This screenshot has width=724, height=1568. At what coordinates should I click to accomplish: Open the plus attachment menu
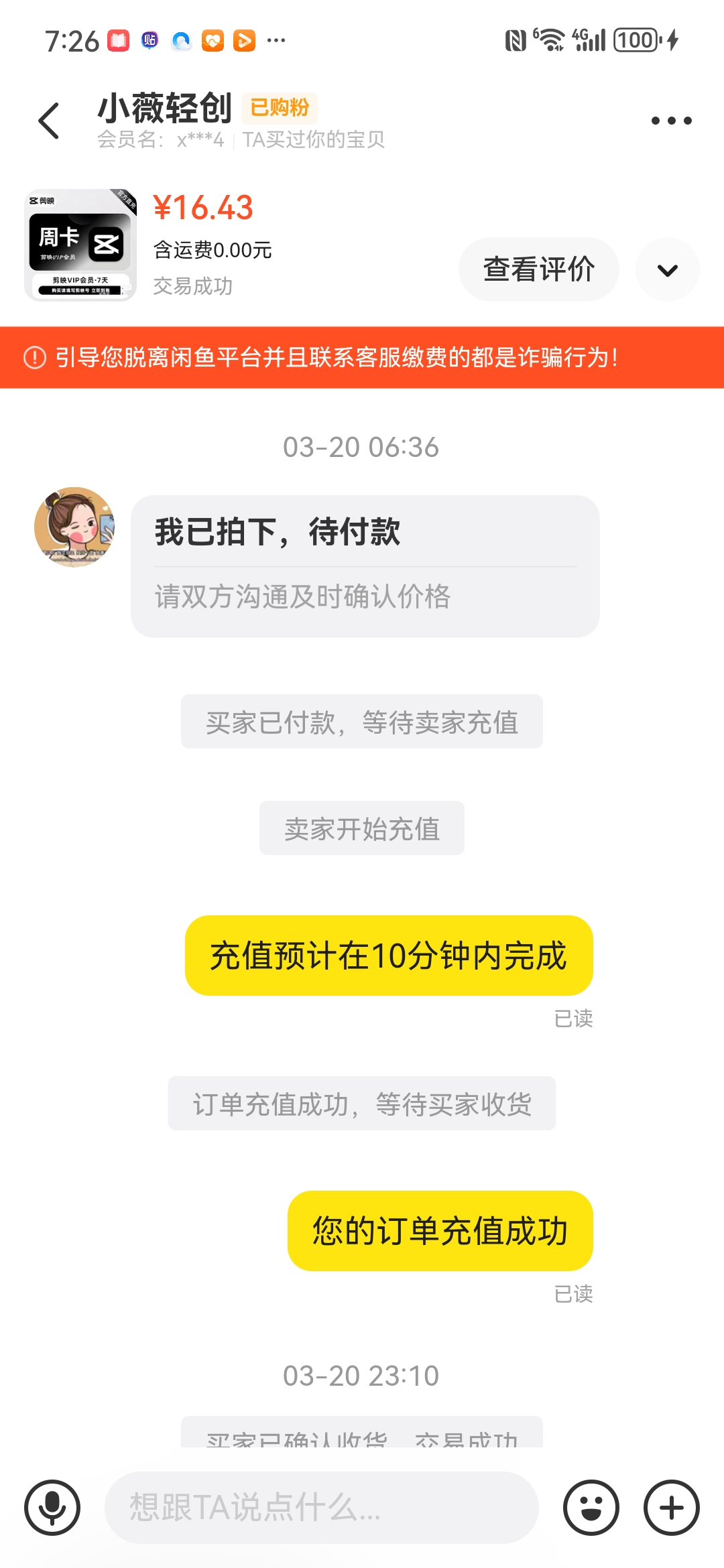tap(671, 1508)
